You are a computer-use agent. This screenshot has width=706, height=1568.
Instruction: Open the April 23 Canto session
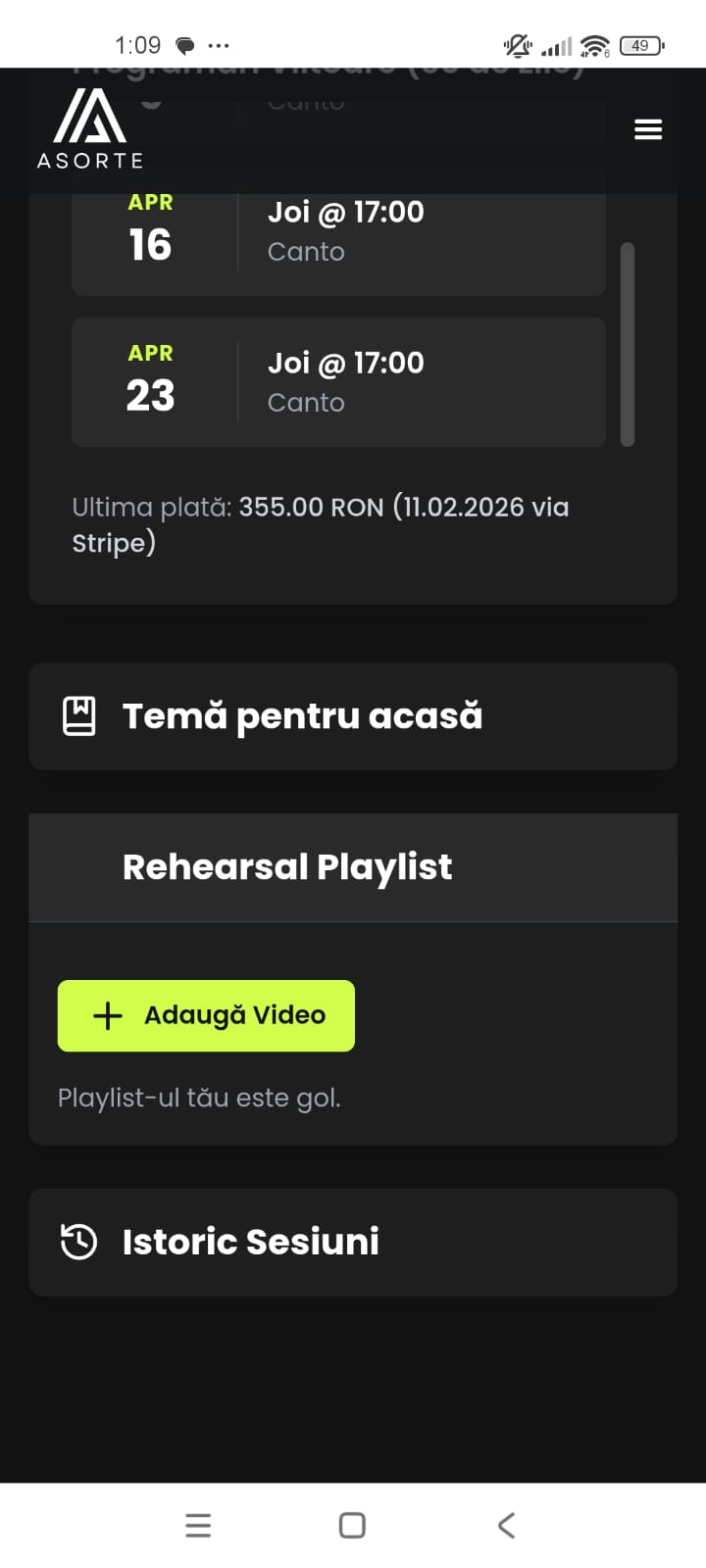338,382
